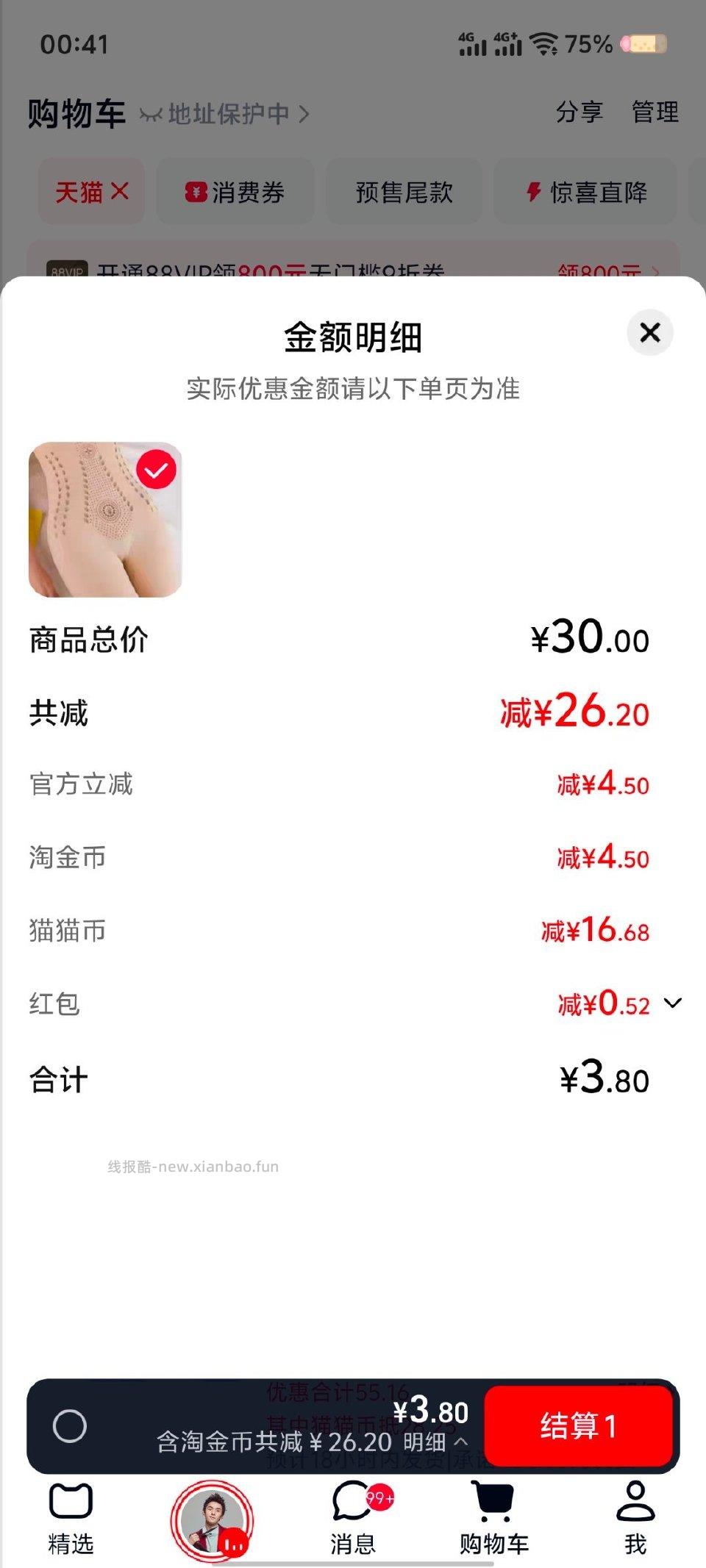
Task: Select the 精选 home icon
Action: (71, 1501)
